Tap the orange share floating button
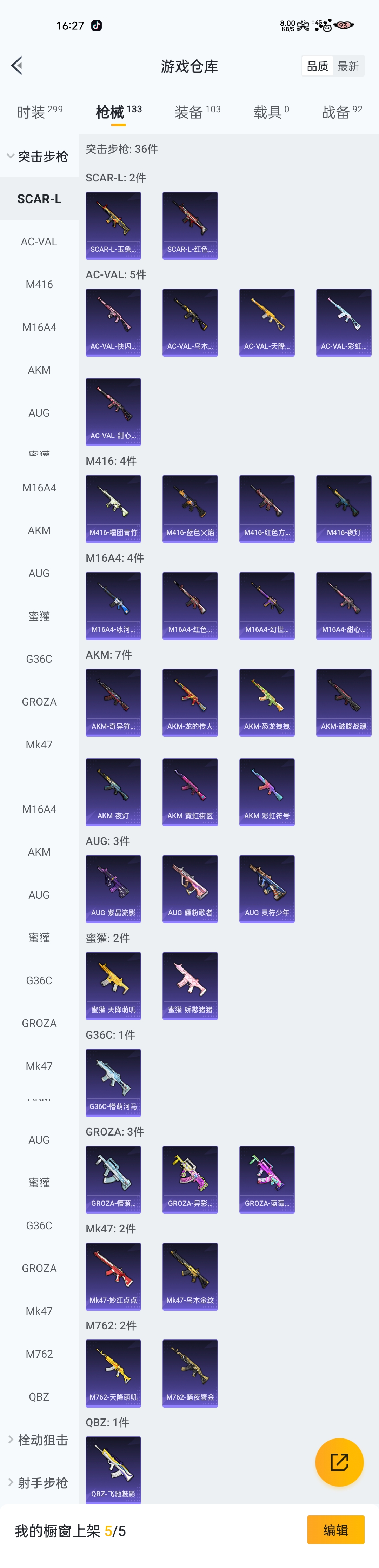 [339, 1462]
